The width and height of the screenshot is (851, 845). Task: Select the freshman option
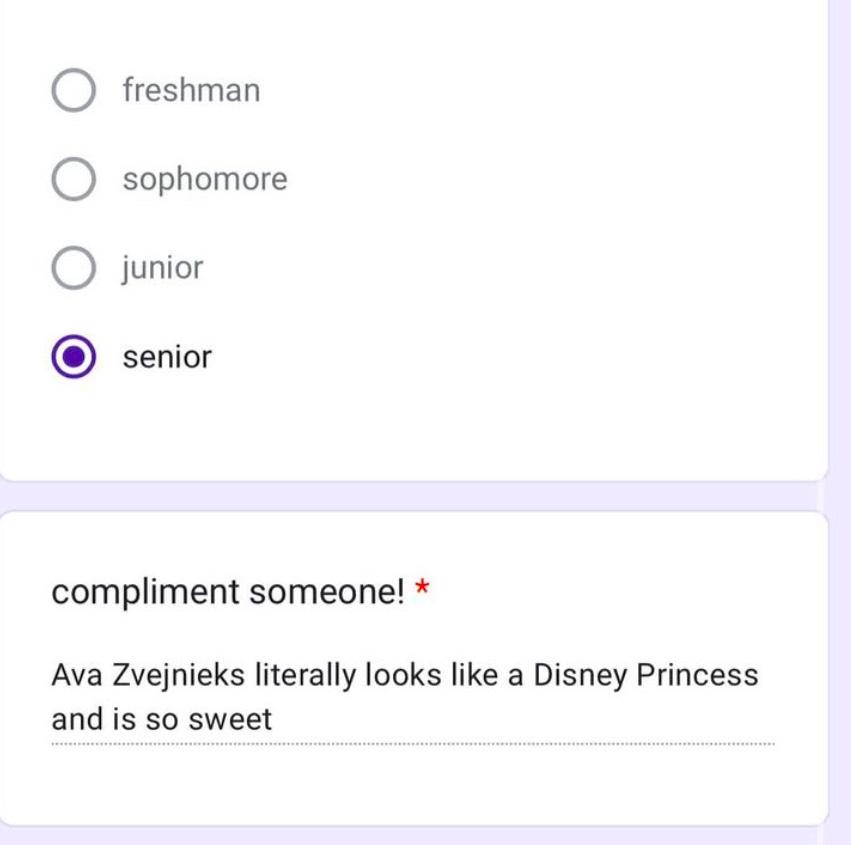click(x=74, y=91)
